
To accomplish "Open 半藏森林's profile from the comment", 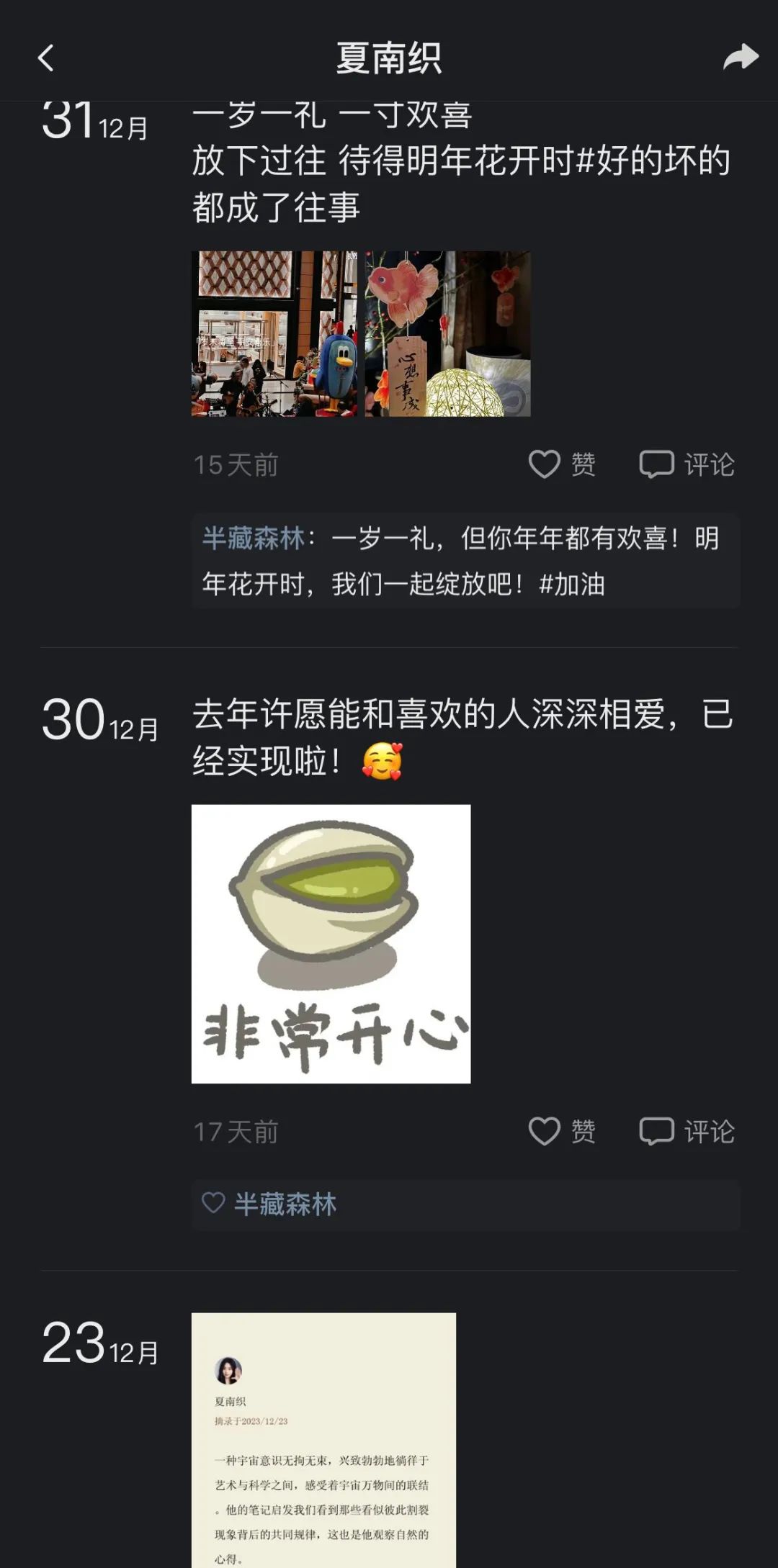I will (254, 539).
